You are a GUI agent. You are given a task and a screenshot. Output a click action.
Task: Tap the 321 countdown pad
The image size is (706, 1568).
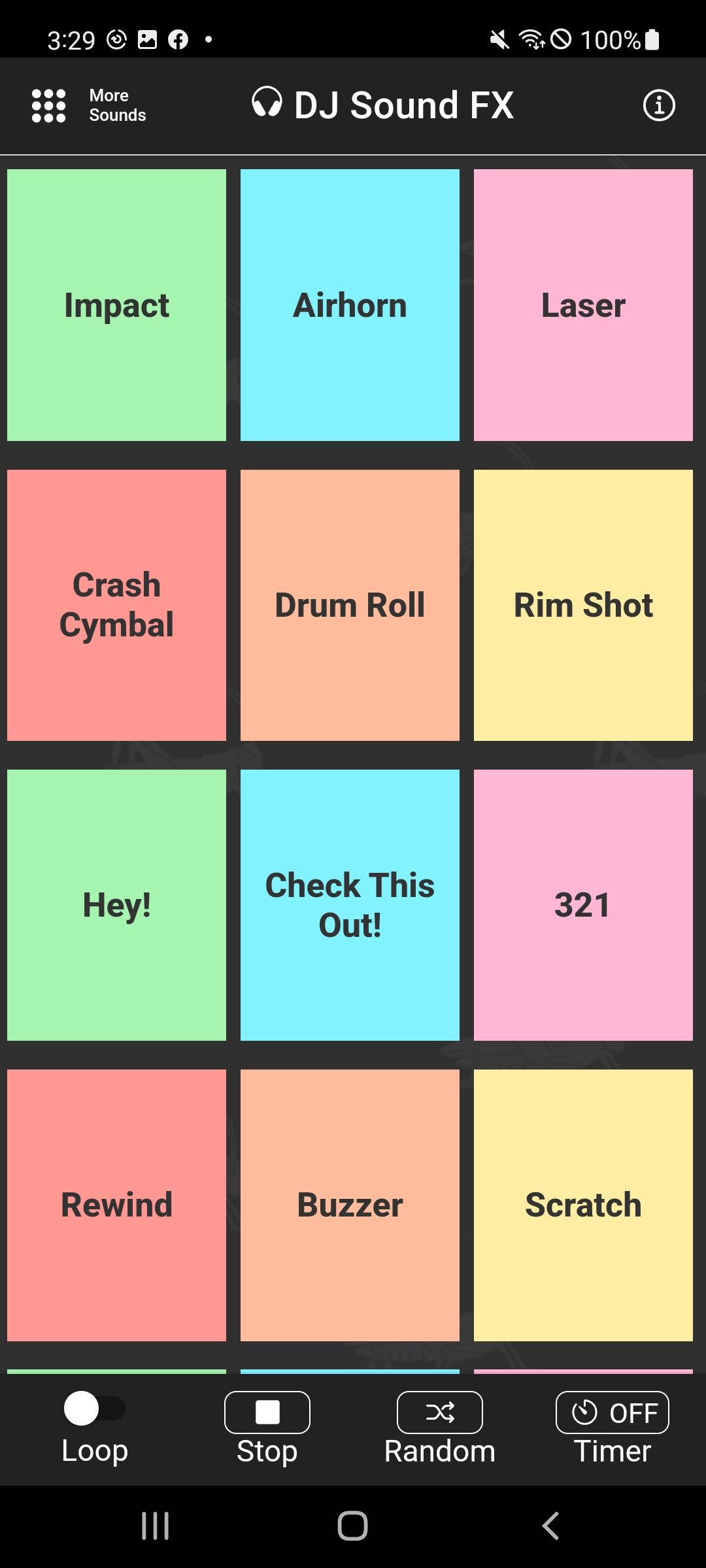click(x=583, y=905)
